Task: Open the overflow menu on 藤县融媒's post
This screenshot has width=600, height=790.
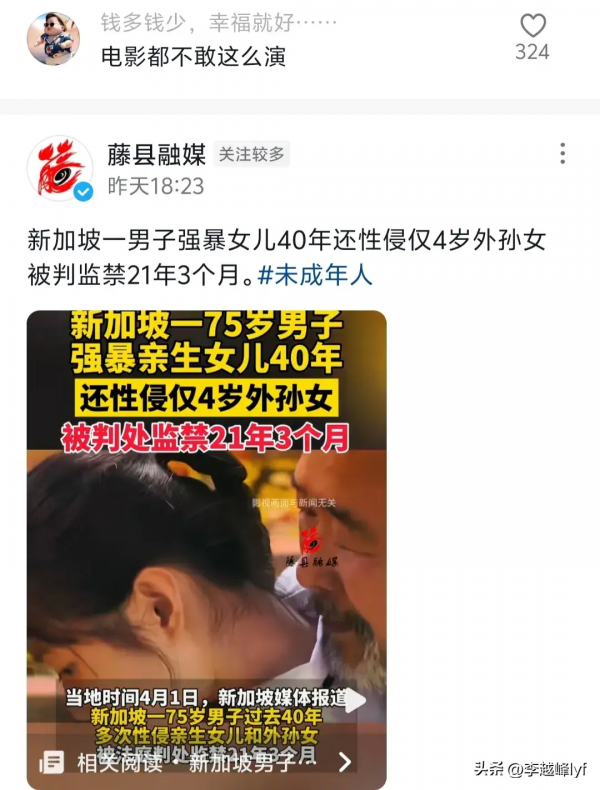Action: (562, 153)
